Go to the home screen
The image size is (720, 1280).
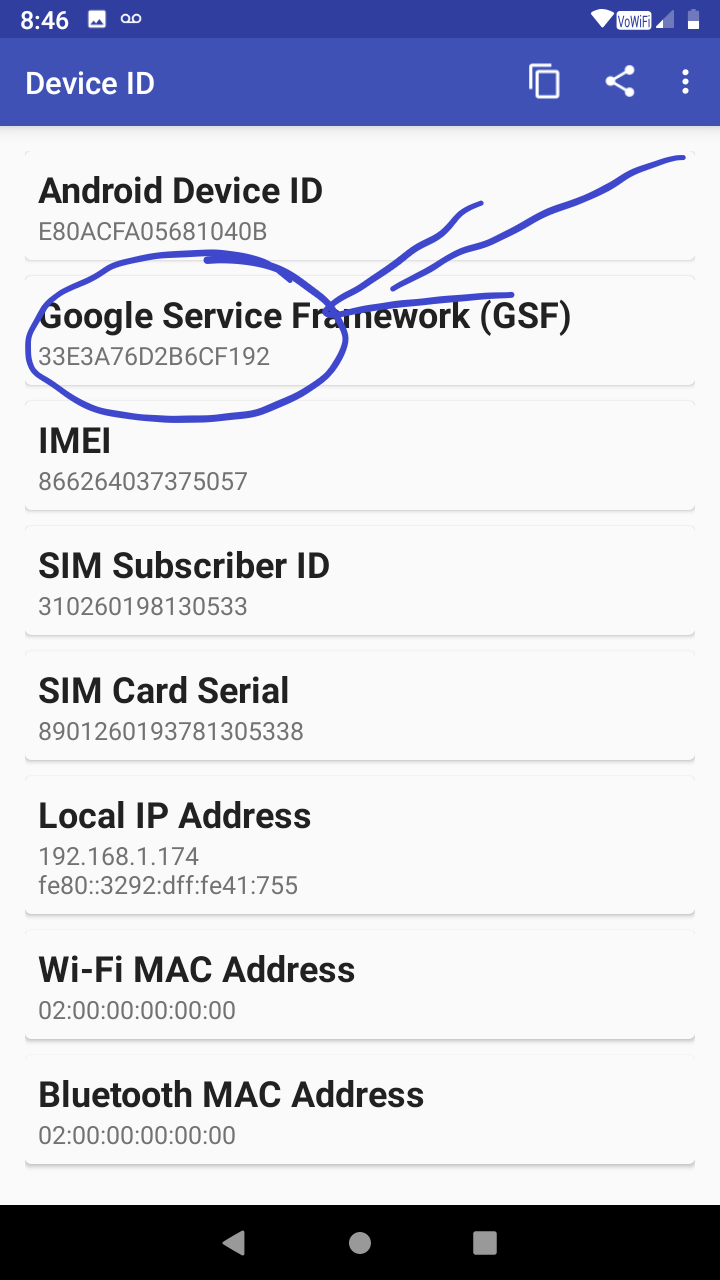(360, 1242)
